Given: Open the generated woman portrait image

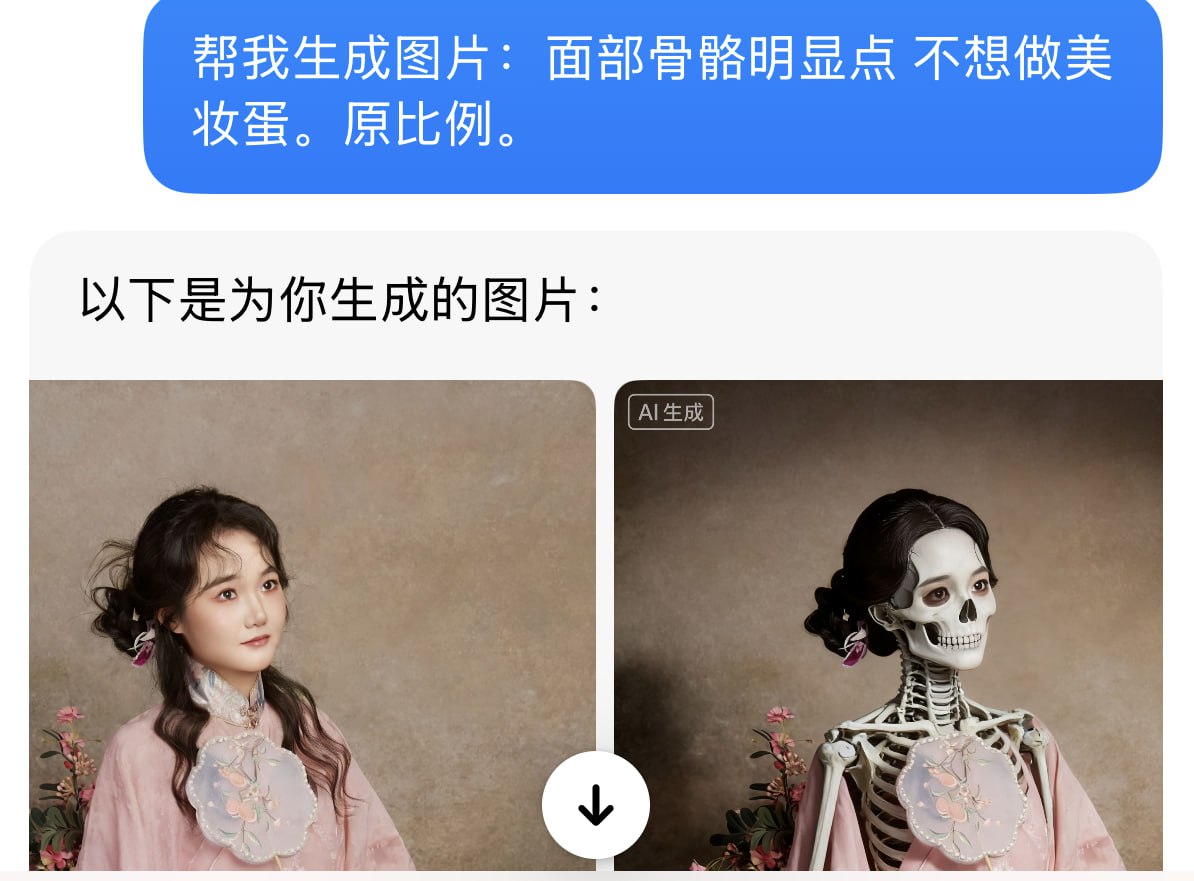Looking at the screenshot, I should [311, 600].
